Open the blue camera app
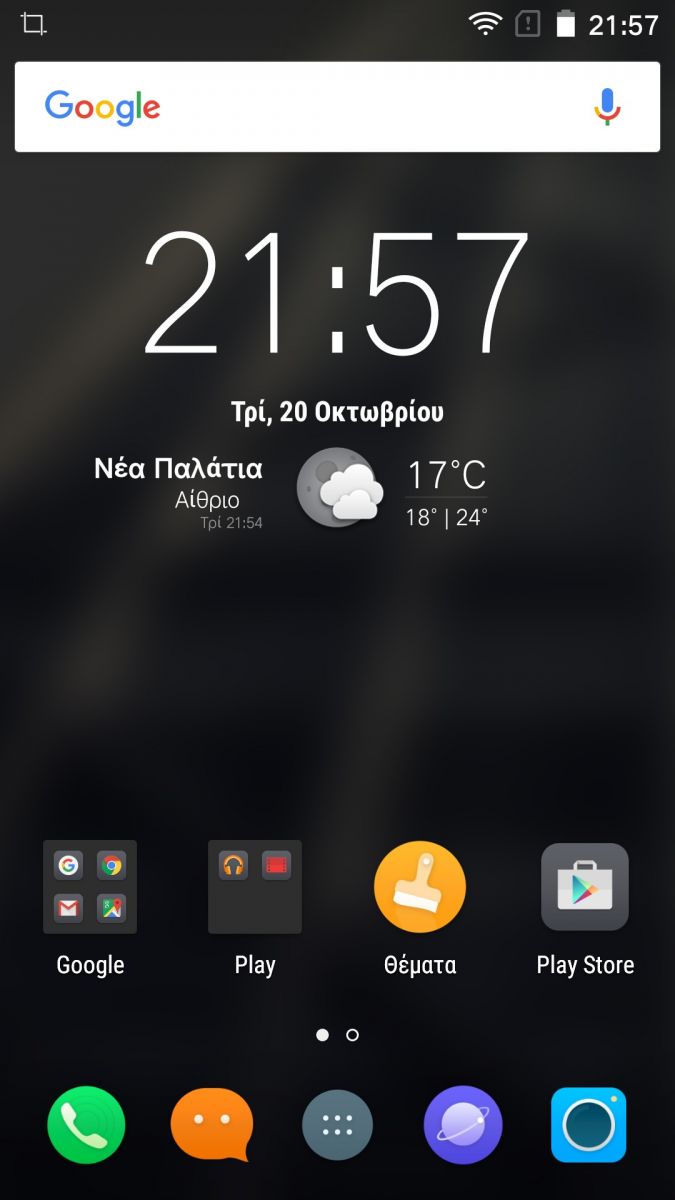675x1200 pixels. 589,1125
